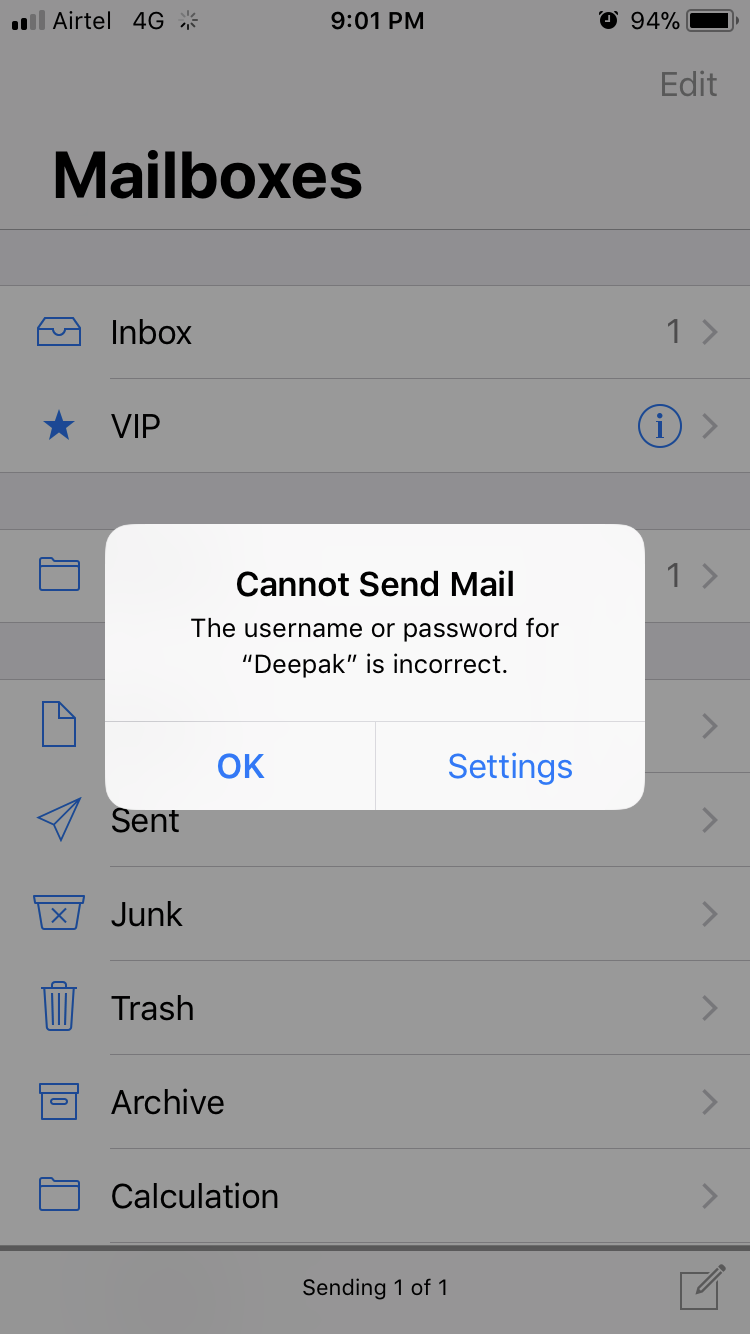Viewport: 750px width, 1334px height.
Task: Open the VIP mailbox
Action: [300, 427]
